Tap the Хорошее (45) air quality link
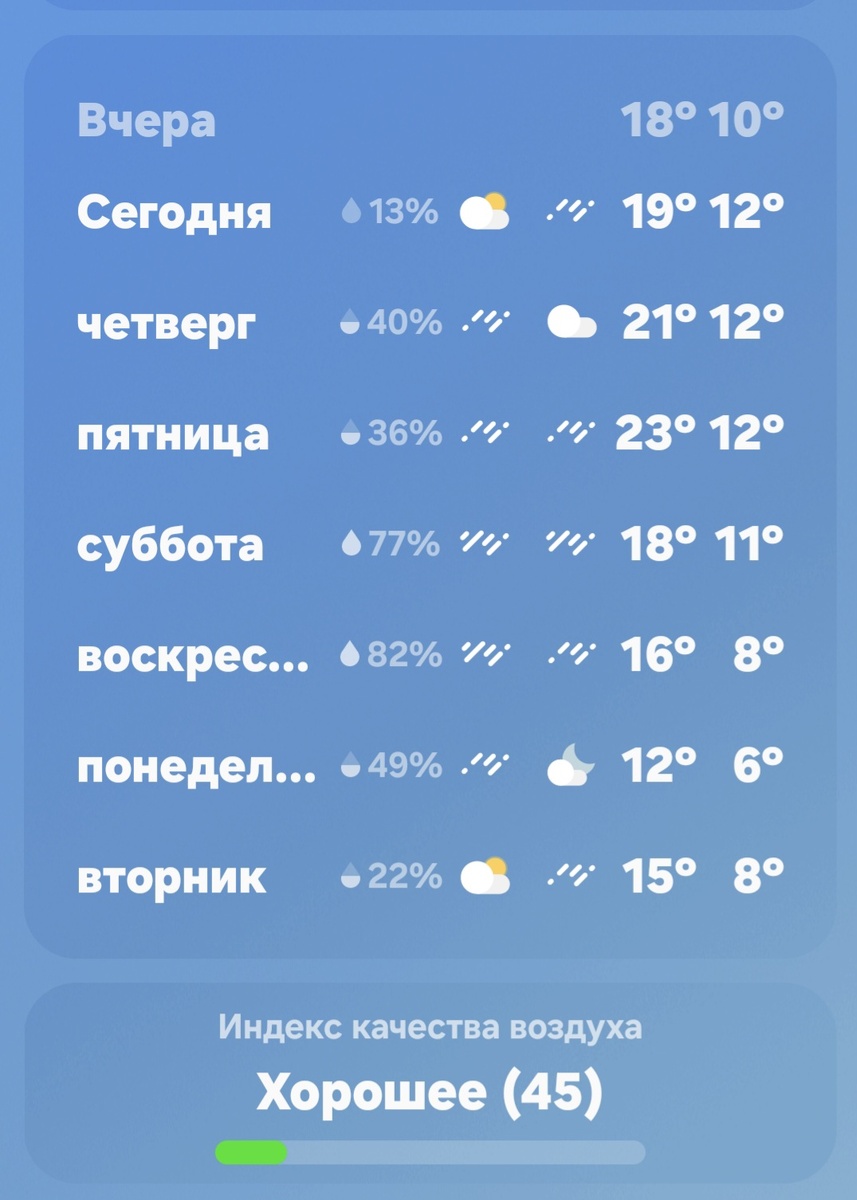Image resolution: width=857 pixels, height=1200 pixels. [x=428, y=1092]
